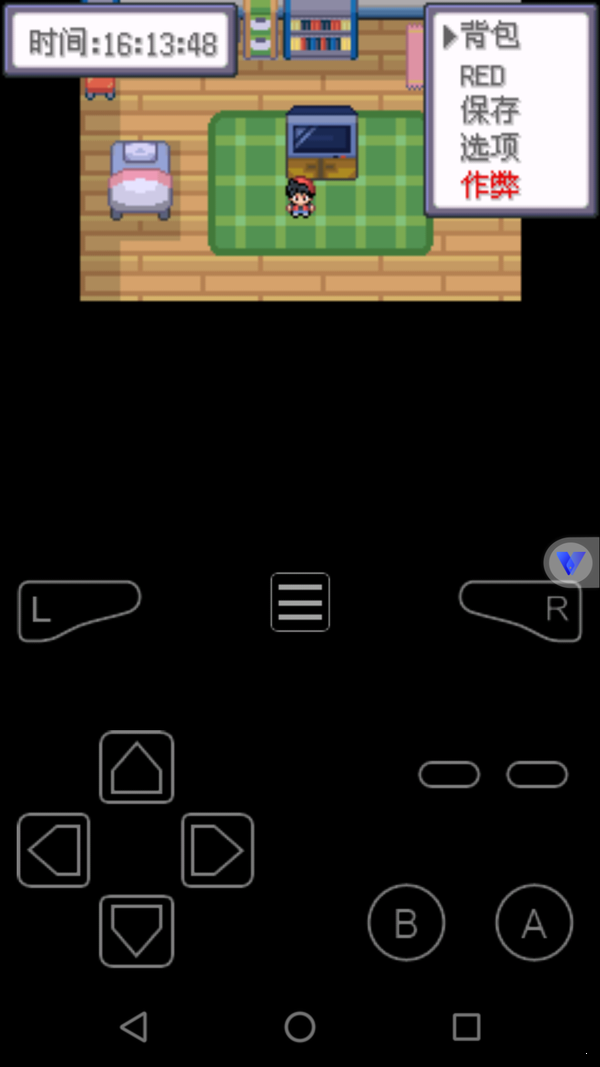
Task: Tap the D-pad down arrow
Action: 137,931
